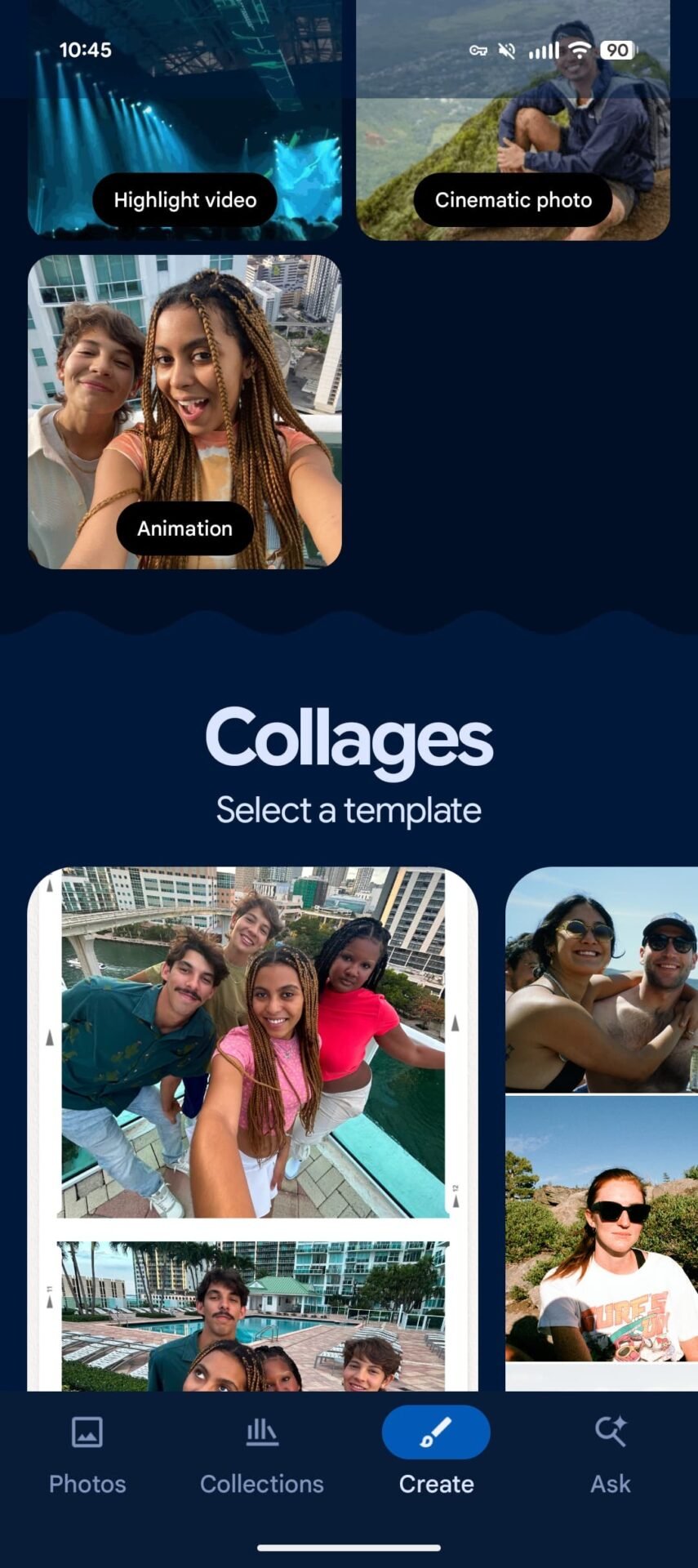Pick the film-strip collage template
Screen dimensions: 698x1568
point(253,1127)
